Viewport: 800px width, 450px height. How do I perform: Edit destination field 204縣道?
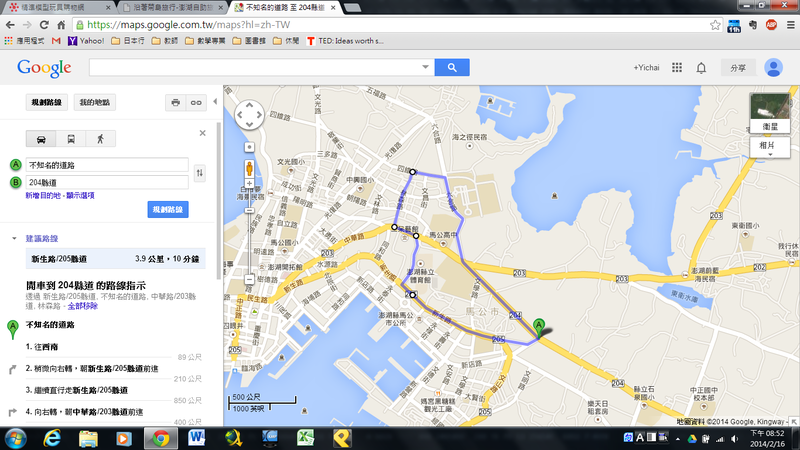107,182
